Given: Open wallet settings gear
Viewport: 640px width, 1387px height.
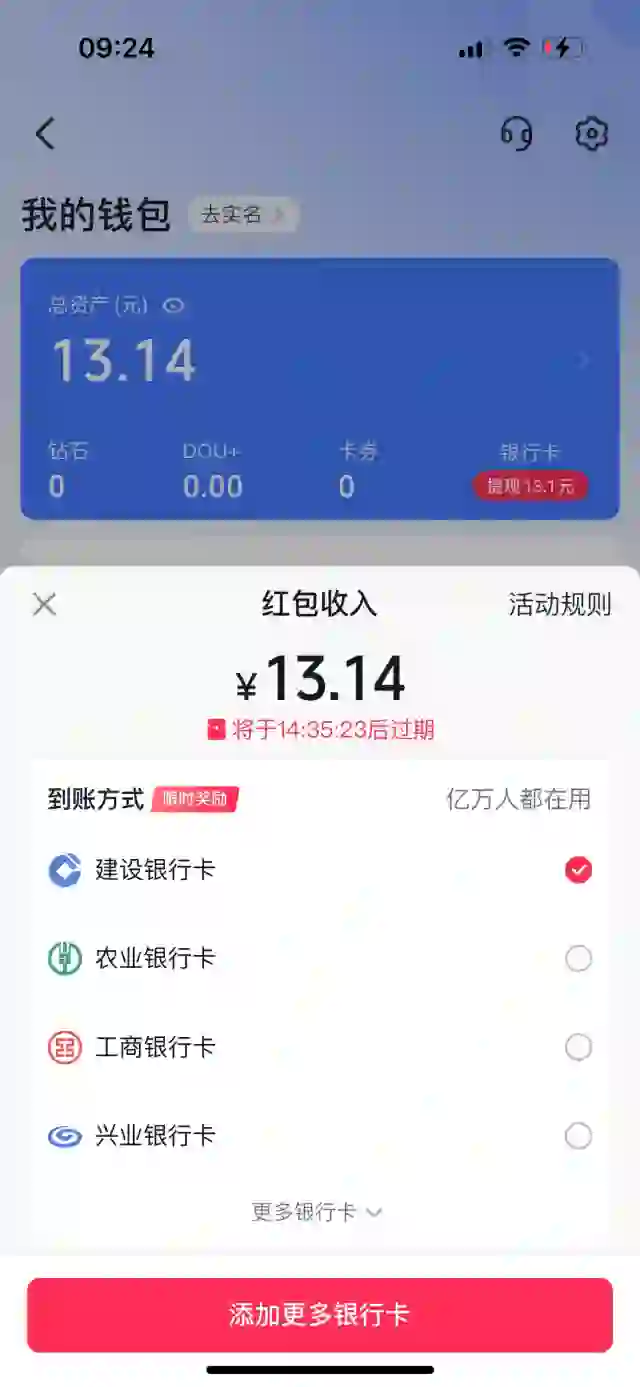Looking at the screenshot, I should [591, 133].
